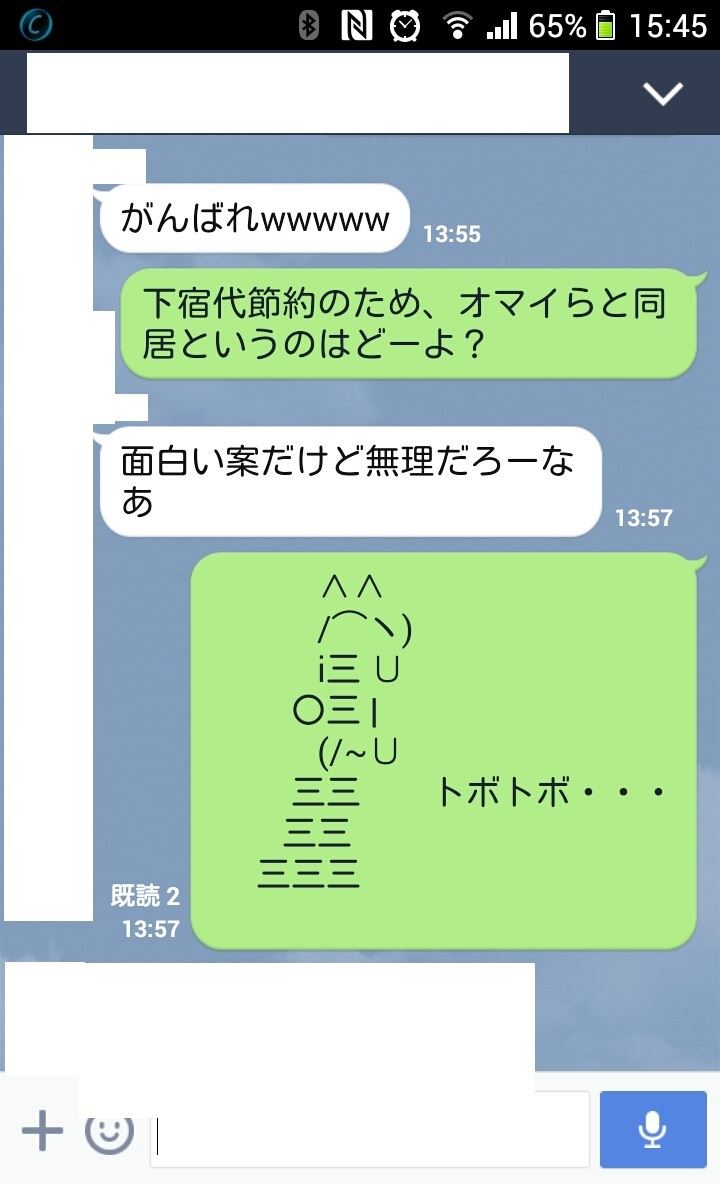Open the emoji sticker picker
The image size is (720, 1184).
(x=109, y=1133)
